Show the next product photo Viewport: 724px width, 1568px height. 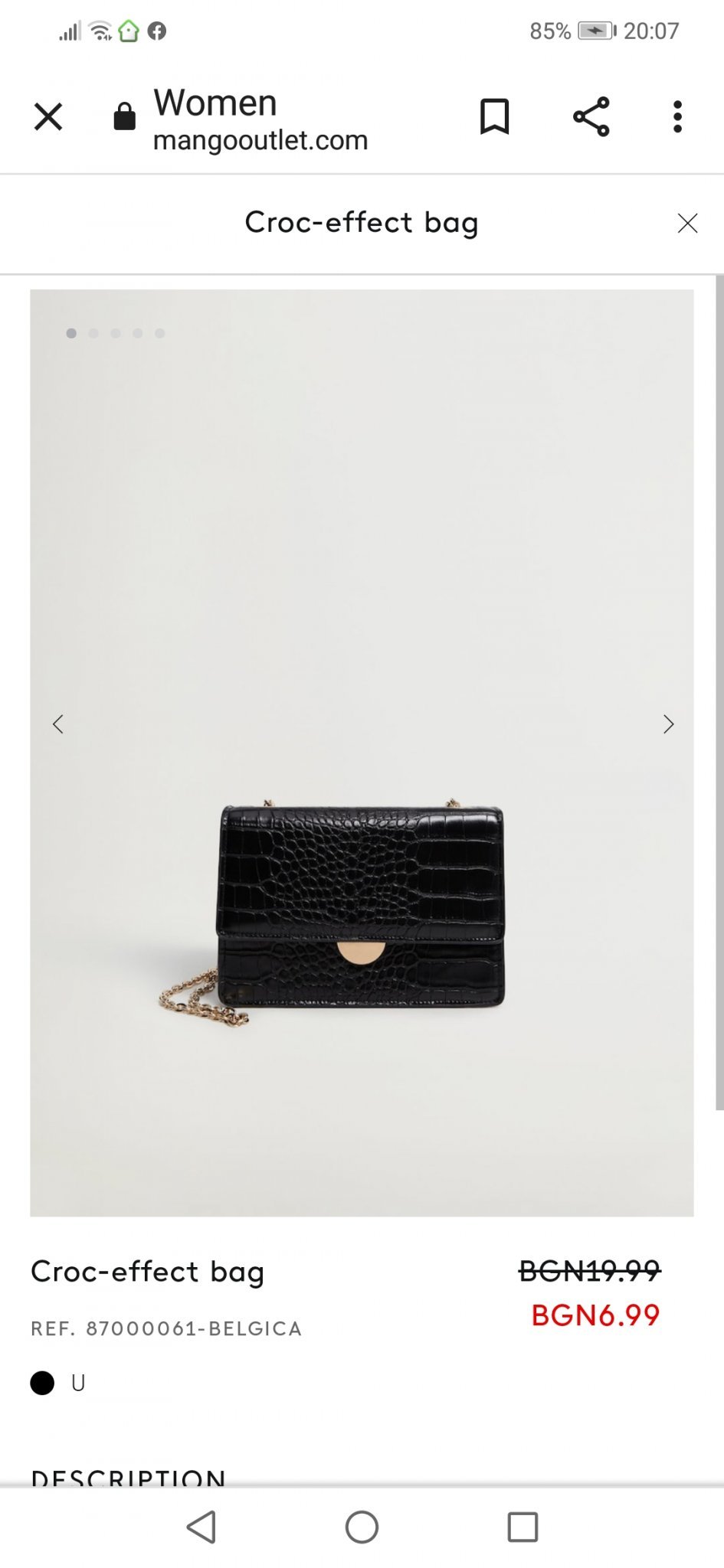[668, 724]
